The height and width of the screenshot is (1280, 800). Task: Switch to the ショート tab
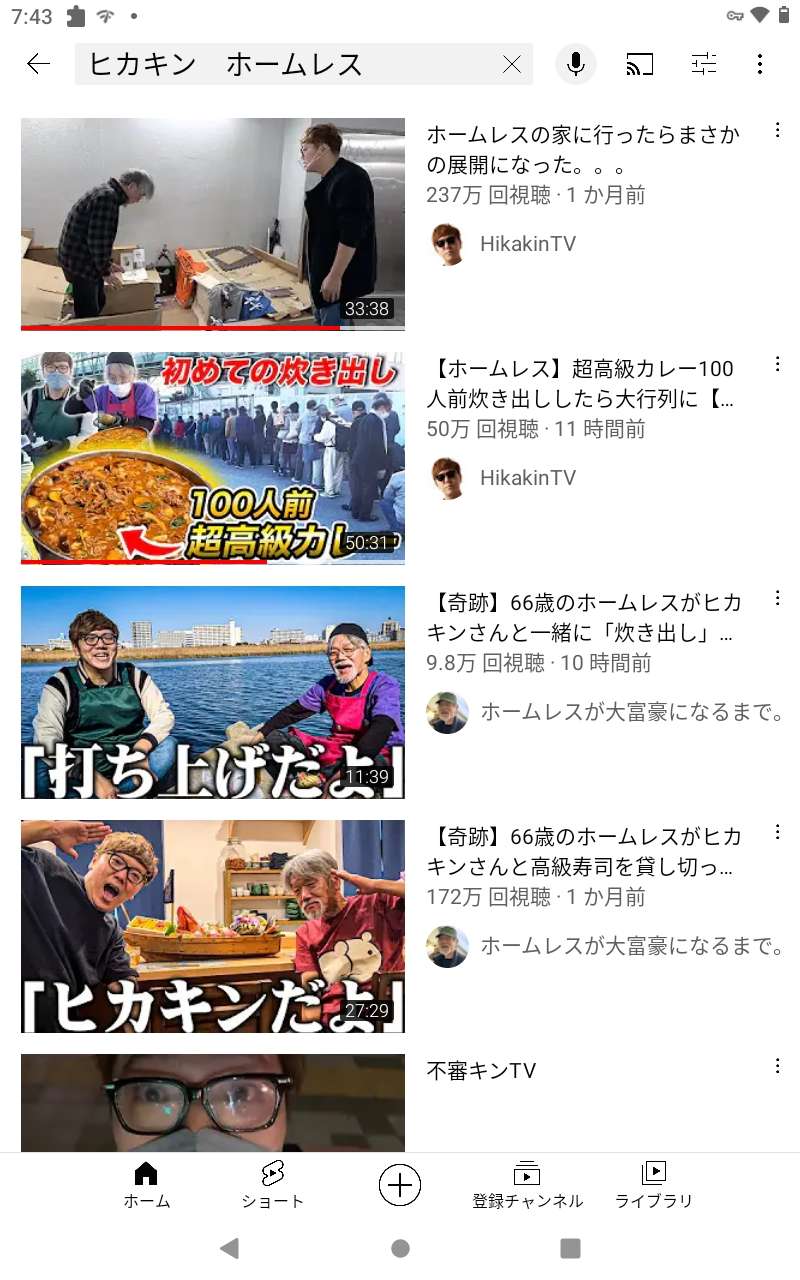tap(272, 1186)
